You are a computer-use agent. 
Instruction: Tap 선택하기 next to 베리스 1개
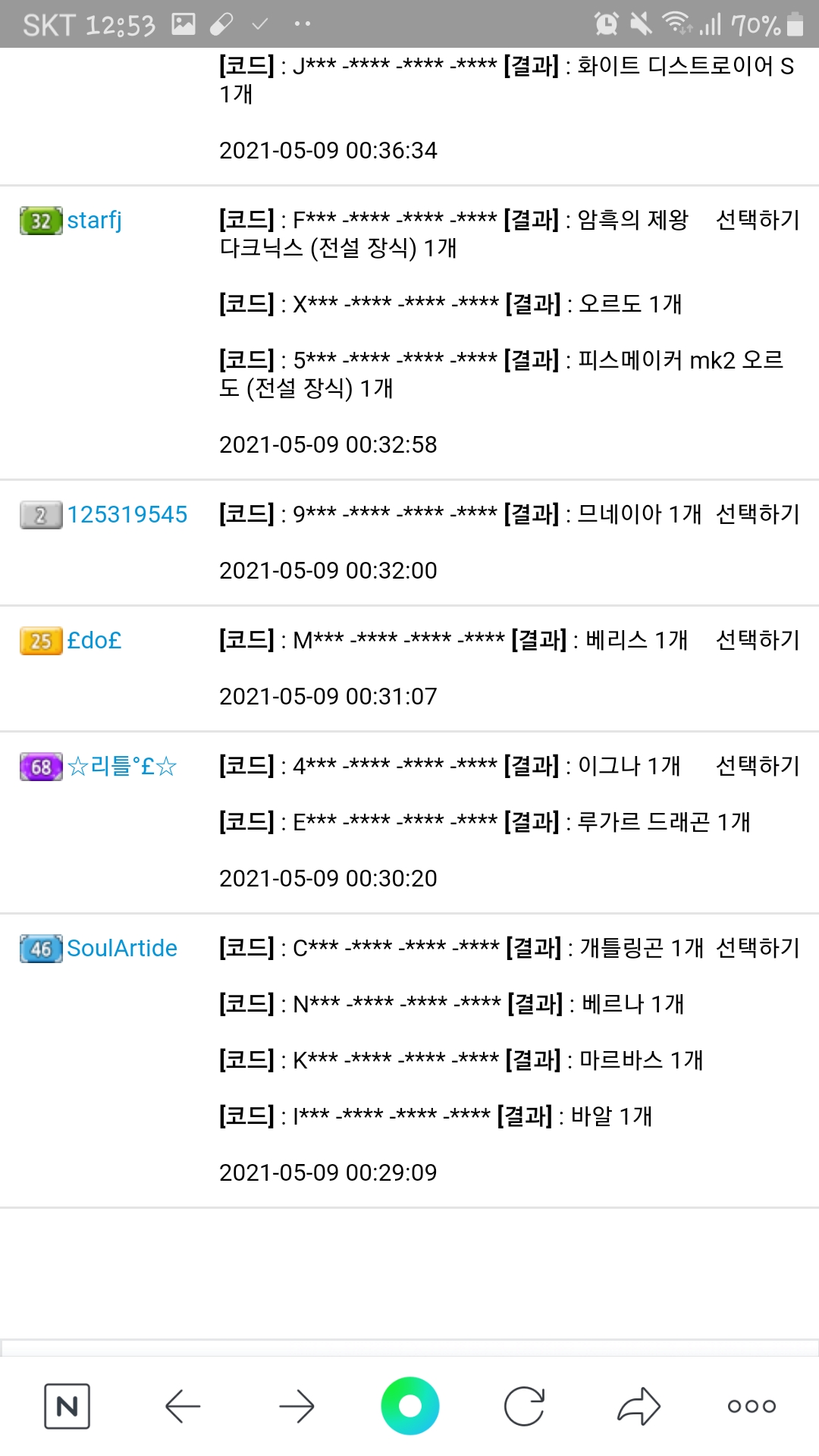(x=758, y=640)
